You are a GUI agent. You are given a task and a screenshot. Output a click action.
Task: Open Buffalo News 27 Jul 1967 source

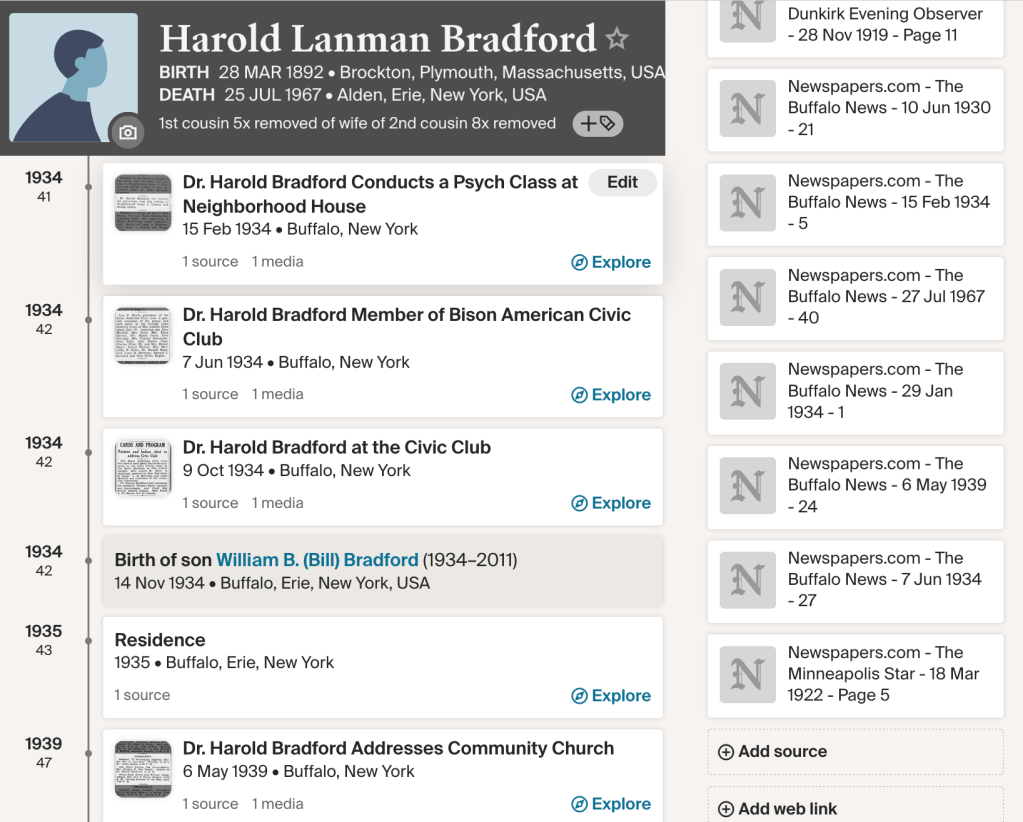[x=886, y=296]
